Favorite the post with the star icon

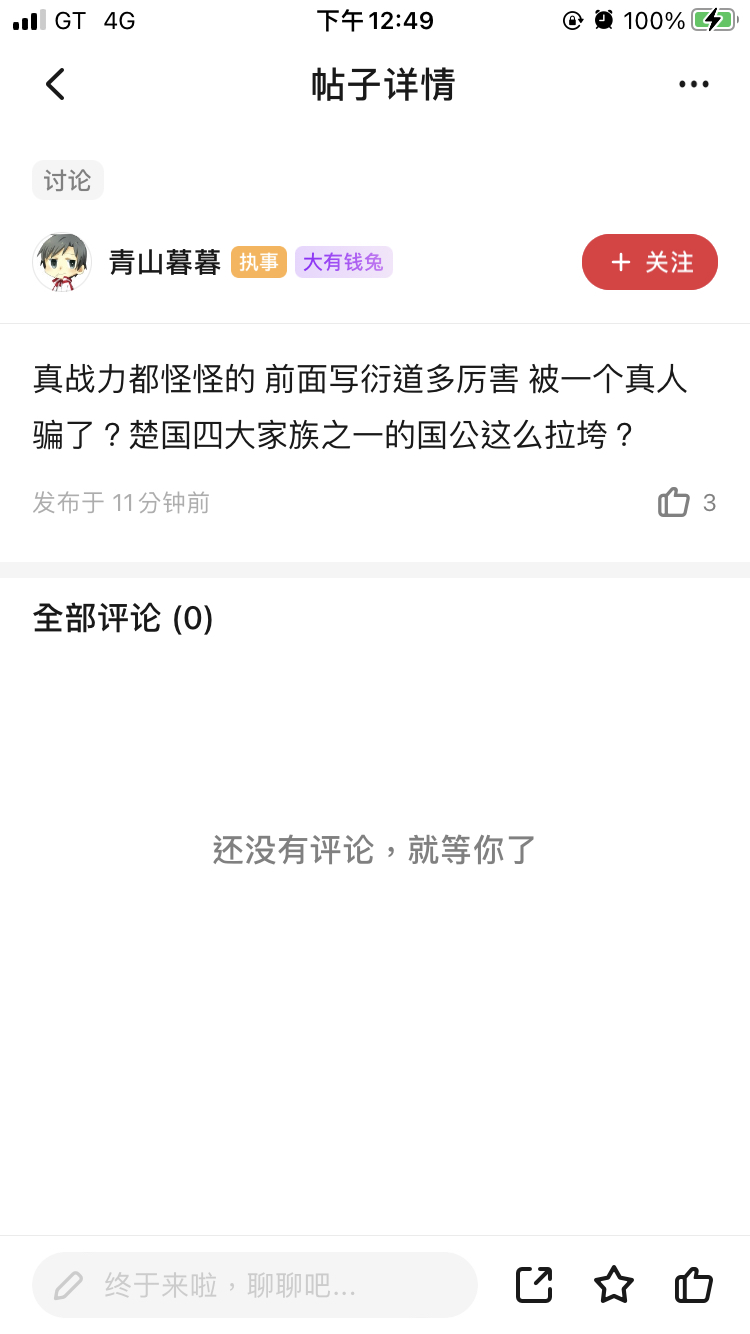[614, 1285]
